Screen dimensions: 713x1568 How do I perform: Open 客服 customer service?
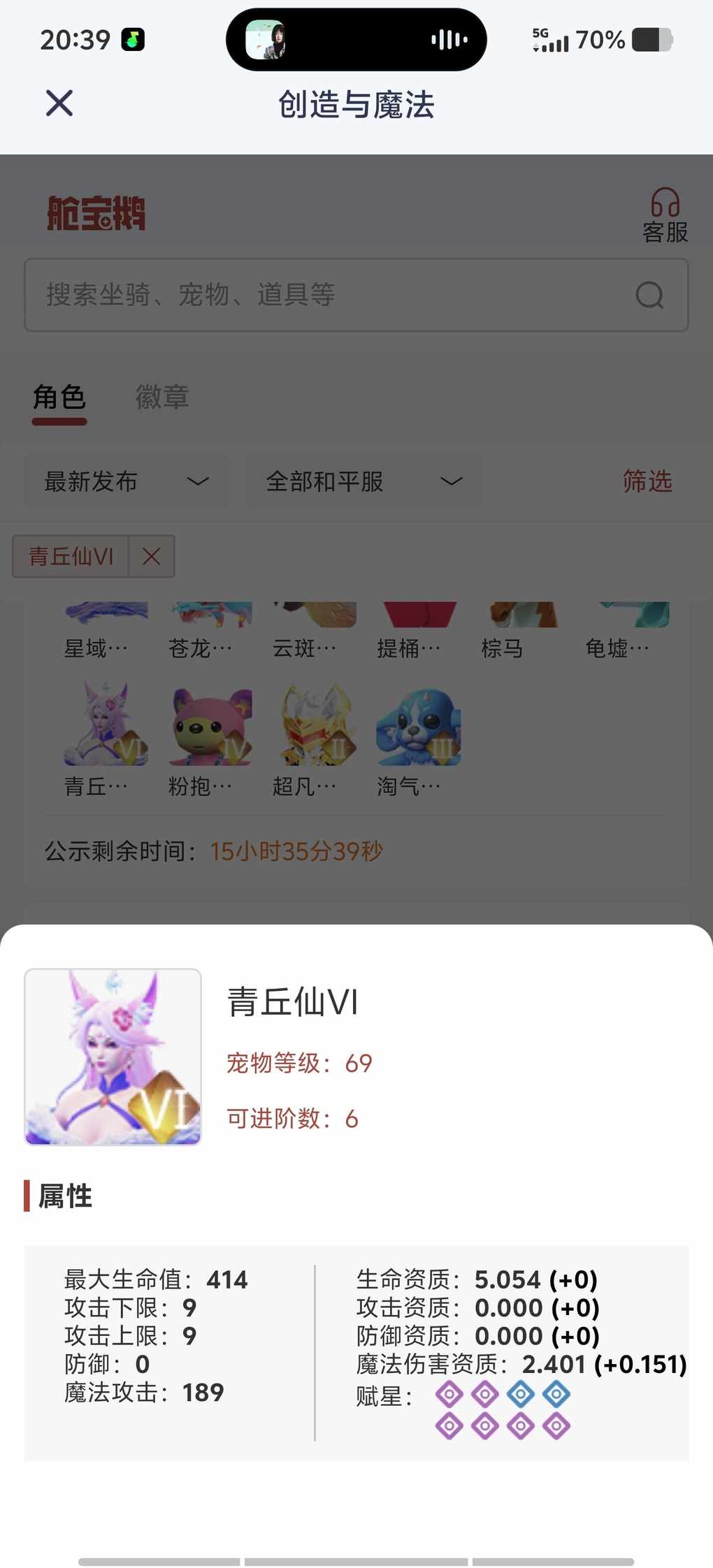(x=665, y=216)
